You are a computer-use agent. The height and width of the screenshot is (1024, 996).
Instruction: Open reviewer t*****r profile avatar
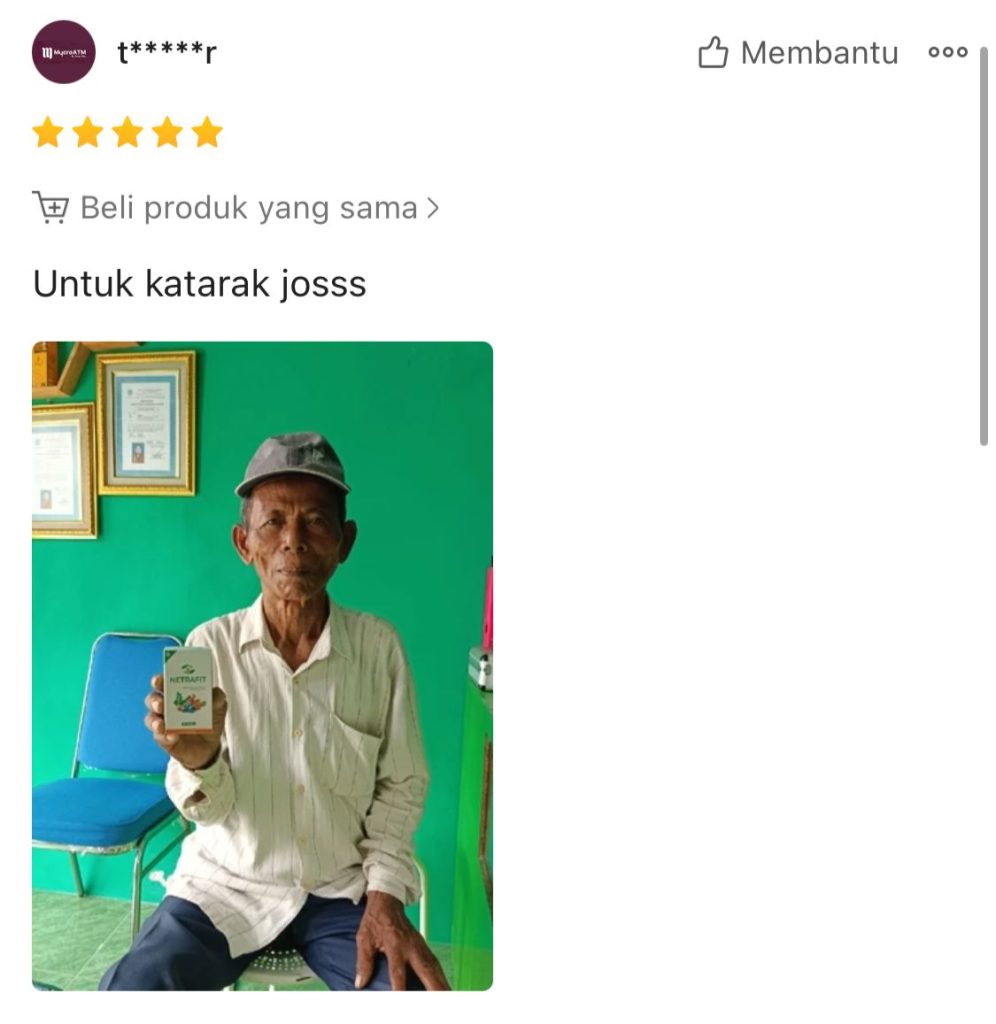click(x=64, y=52)
